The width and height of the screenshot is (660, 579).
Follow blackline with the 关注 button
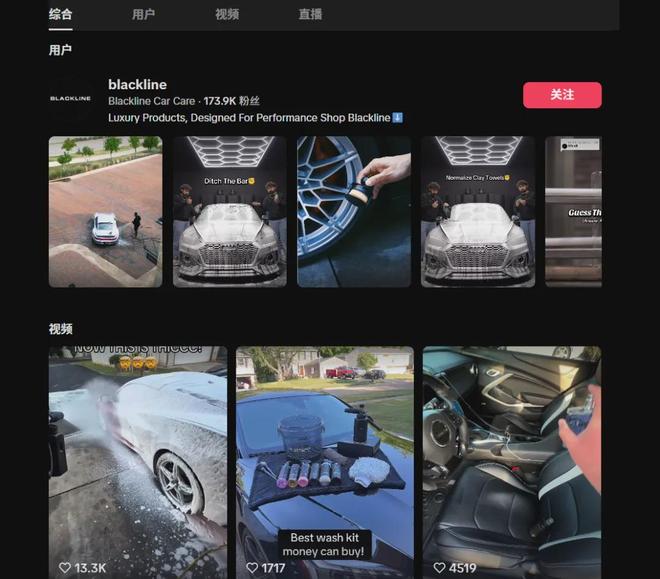pyautogui.click(x=562, y=95)
